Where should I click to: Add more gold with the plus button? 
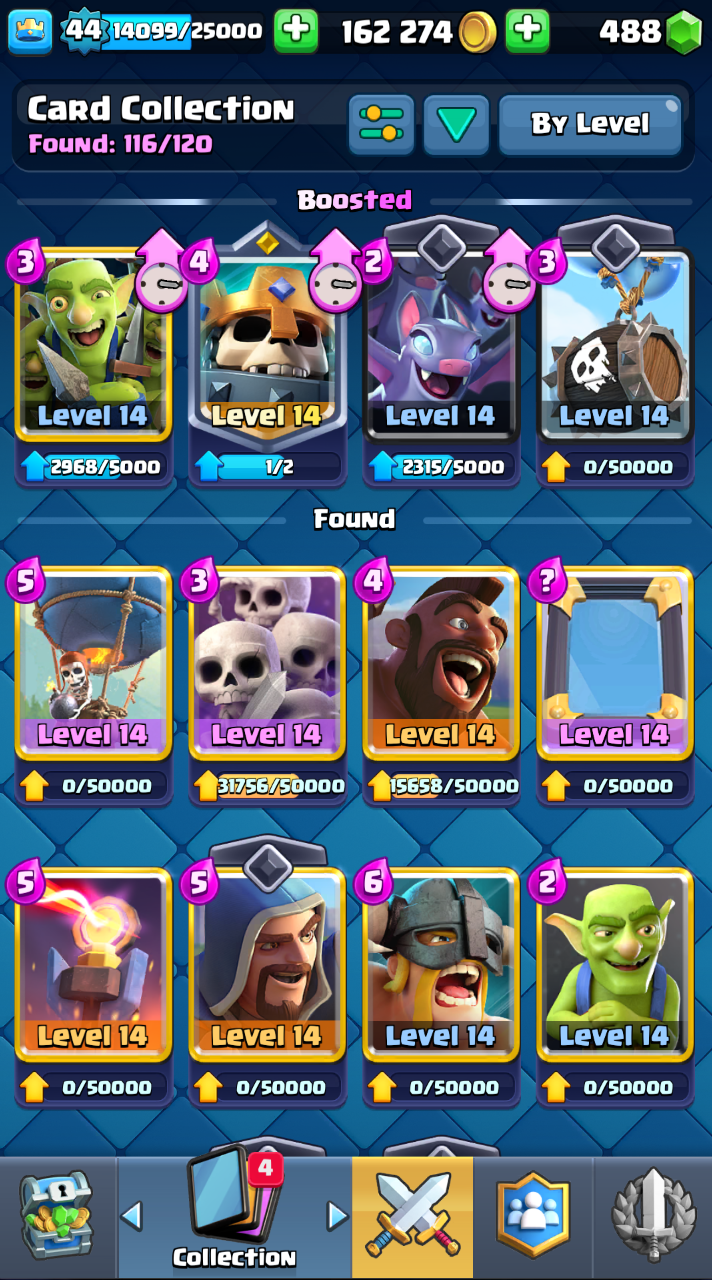click(527, 32)
